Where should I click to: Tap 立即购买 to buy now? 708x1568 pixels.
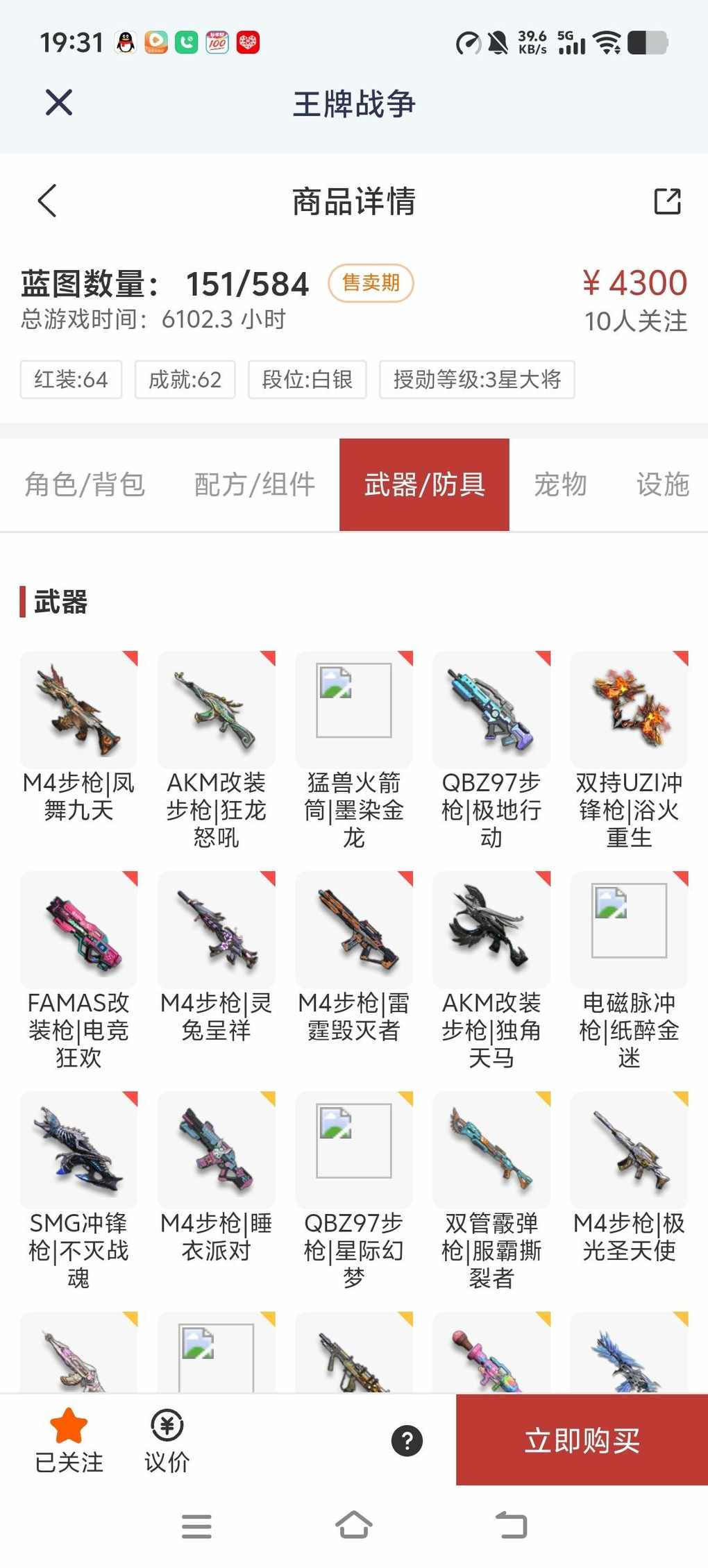point(582,1440)
